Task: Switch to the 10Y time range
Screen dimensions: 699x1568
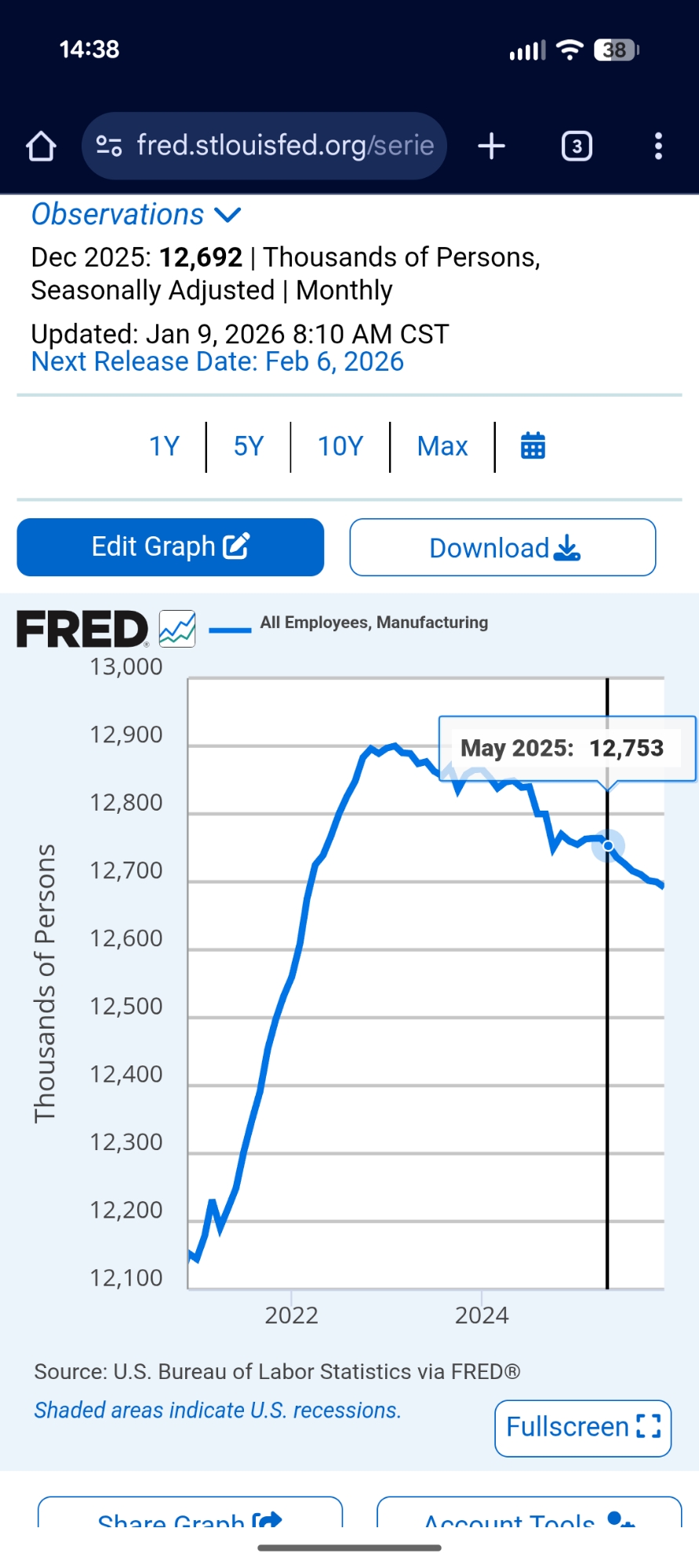Action: [340, 446]
